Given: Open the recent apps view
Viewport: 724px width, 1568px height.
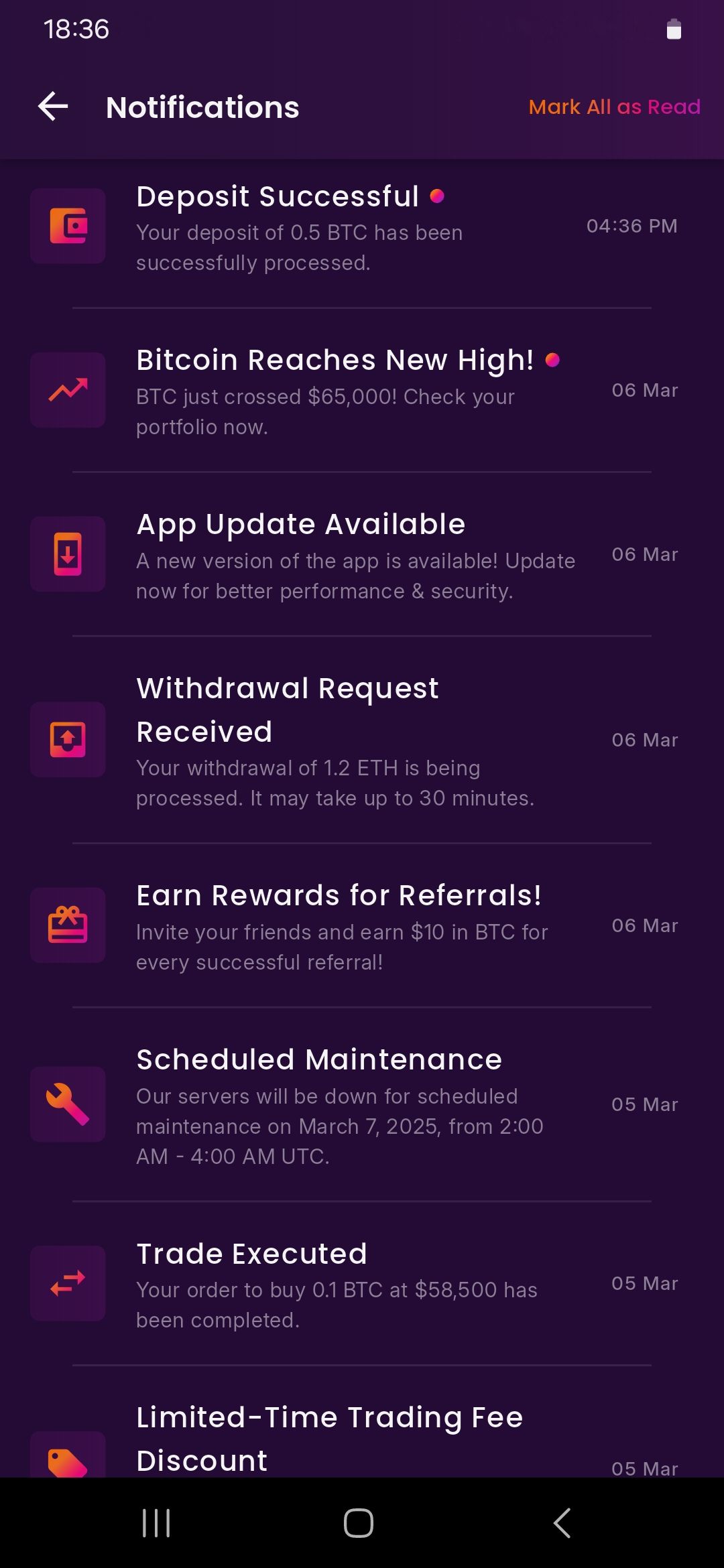Looking at the screenshot, I should tap(156, 1522).
